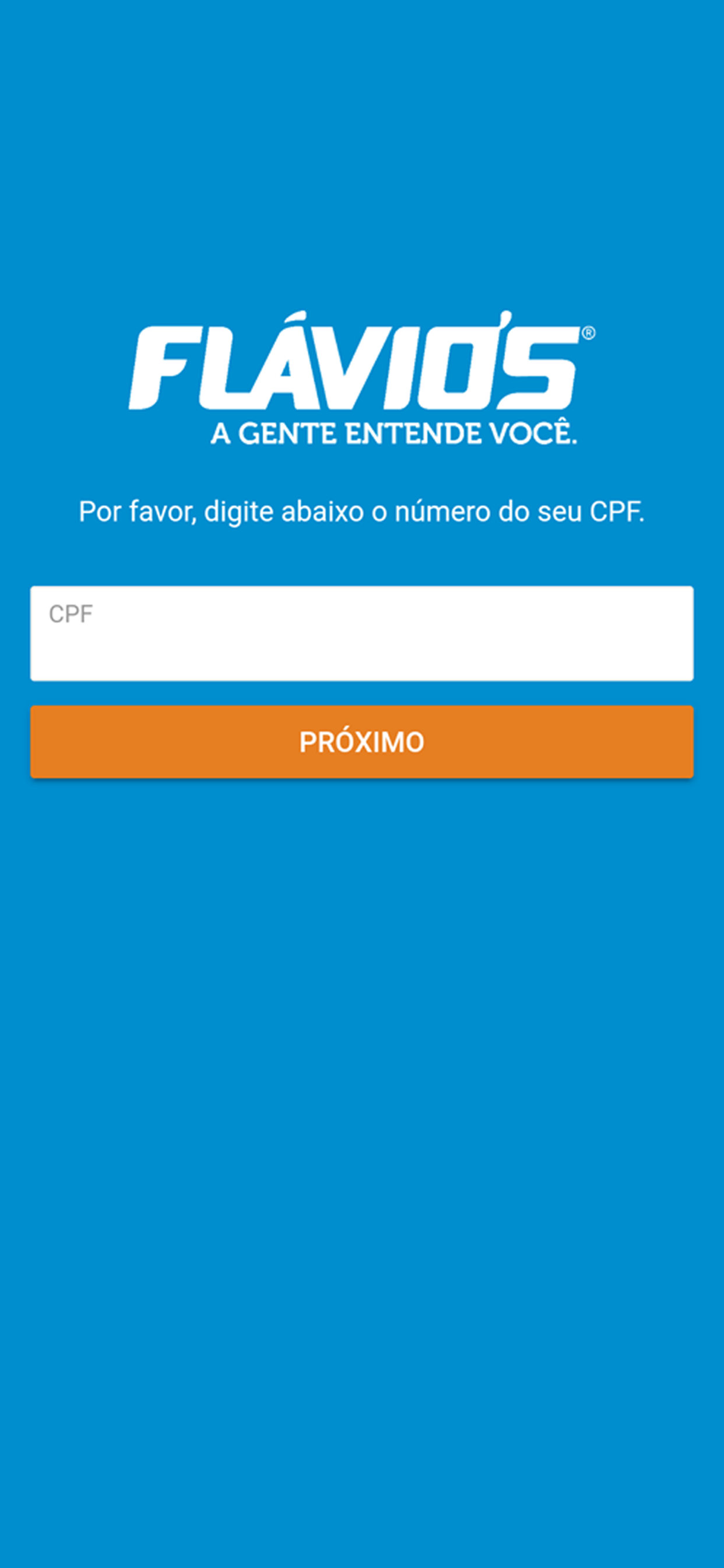Tap the CPF input field
Viewport: 724px width, 1568px height.
point(362,633)
